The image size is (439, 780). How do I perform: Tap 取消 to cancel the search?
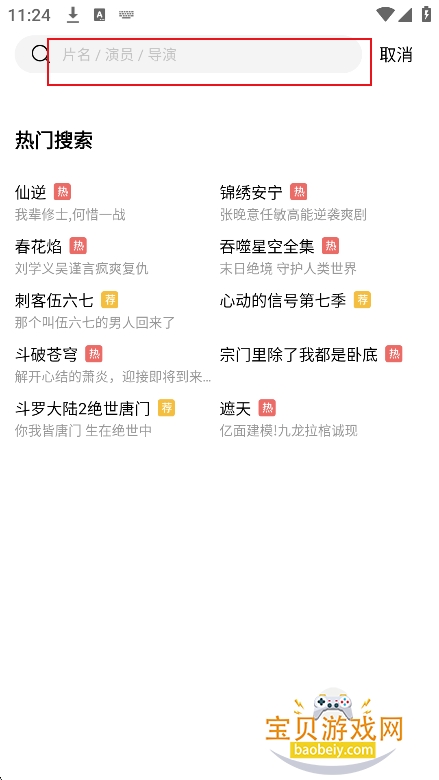(396, 55)
